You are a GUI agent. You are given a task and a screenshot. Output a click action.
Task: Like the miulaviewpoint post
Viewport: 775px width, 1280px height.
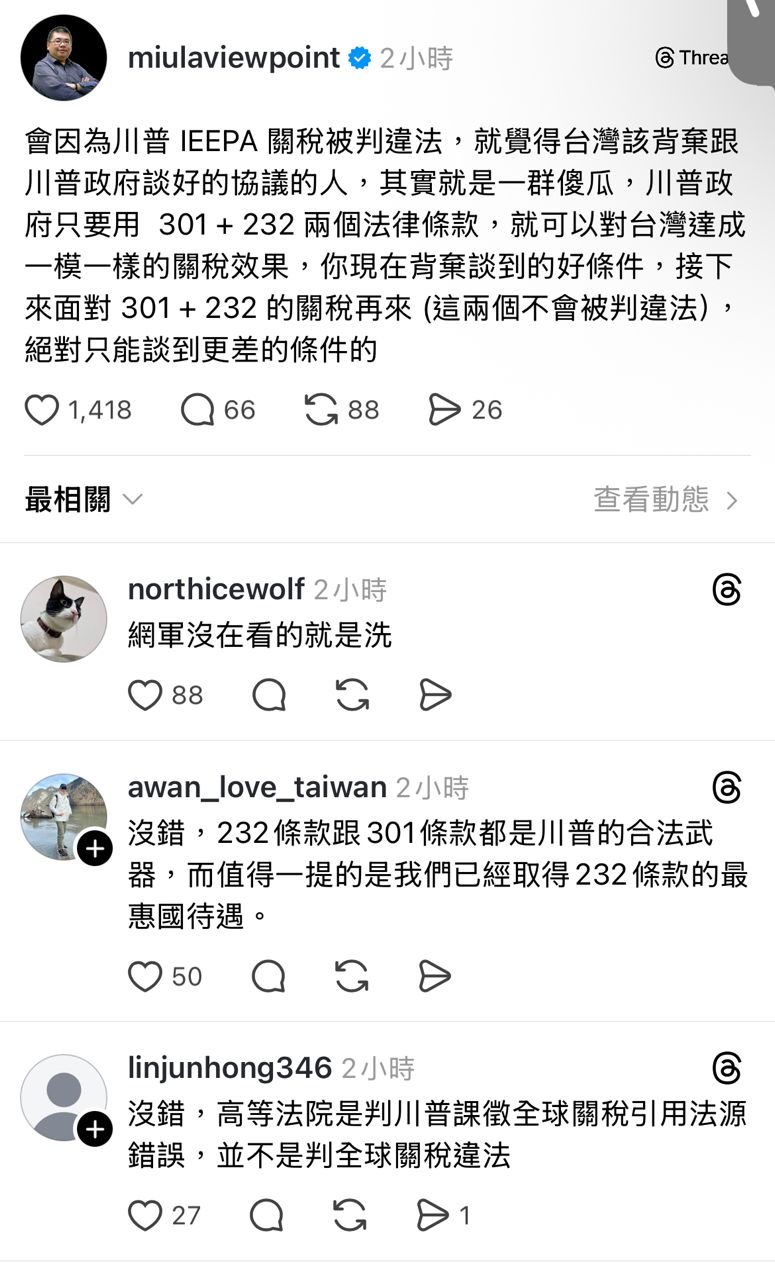pos(42,410)
